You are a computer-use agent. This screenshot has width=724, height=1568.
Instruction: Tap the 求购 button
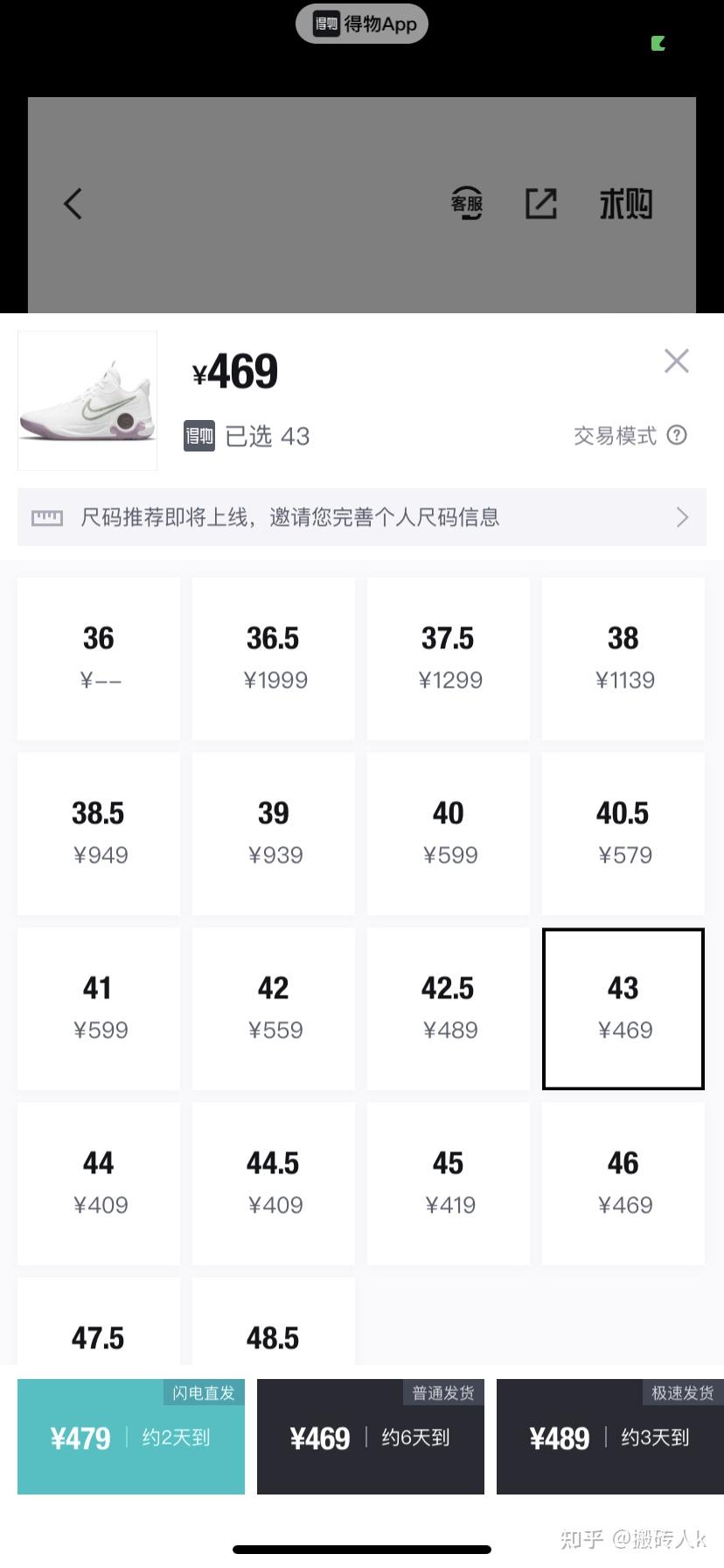(x=625, y=204)
